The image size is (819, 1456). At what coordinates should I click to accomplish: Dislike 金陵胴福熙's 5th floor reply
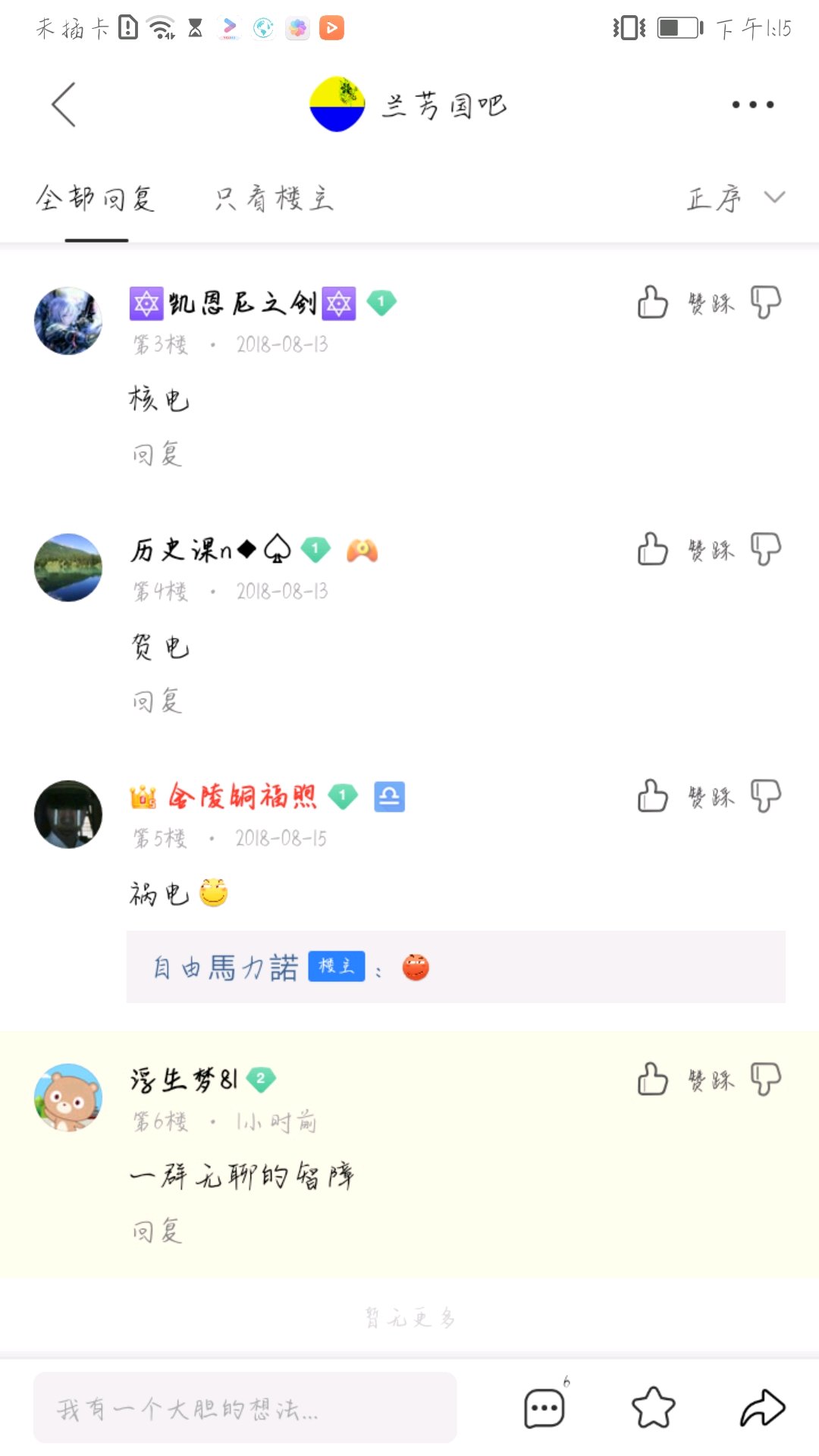click(x=765, y=796)
